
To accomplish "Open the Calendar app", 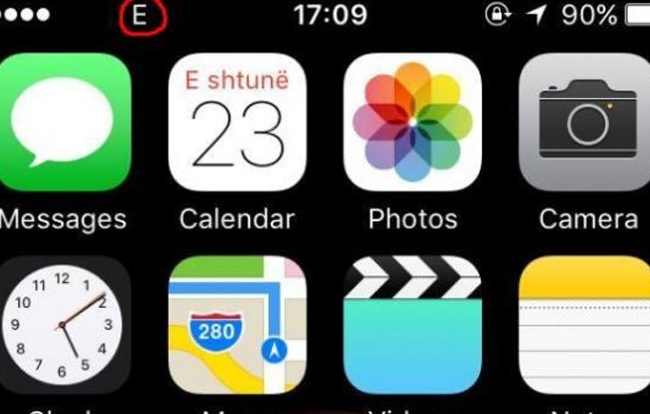I will [237, 122].
